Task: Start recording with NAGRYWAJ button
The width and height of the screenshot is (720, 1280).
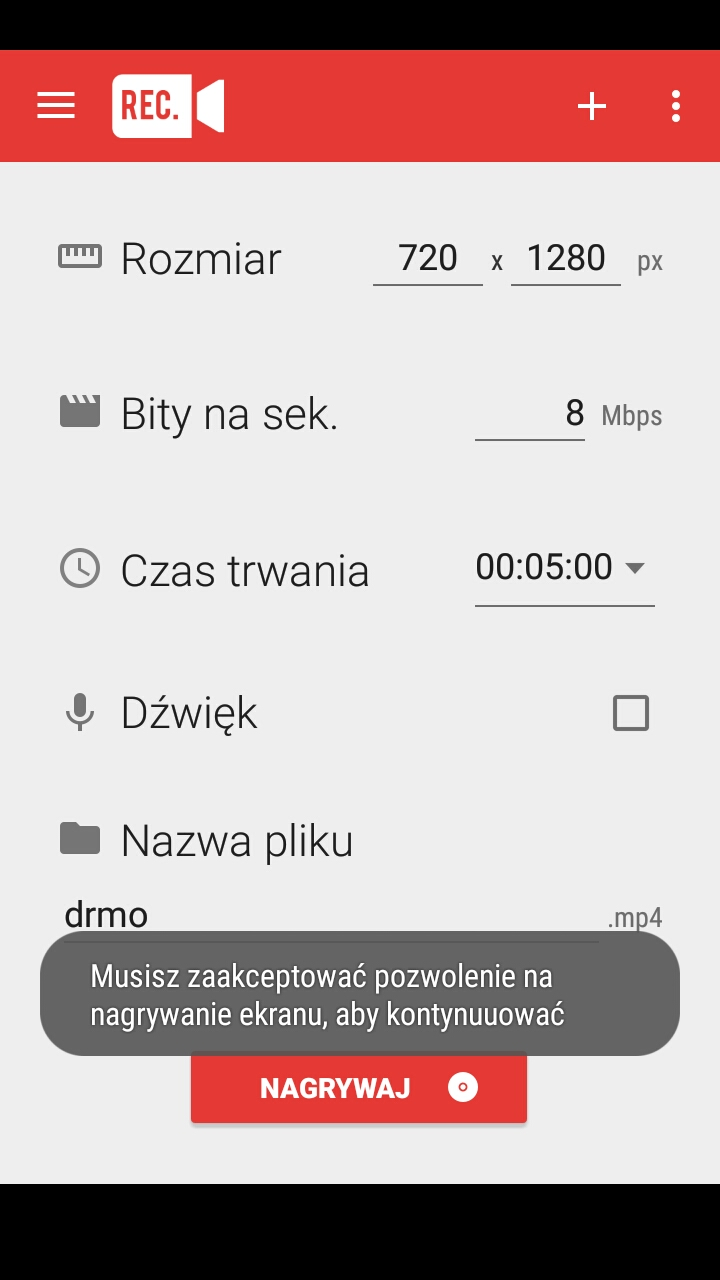Action: tap(359, 1088)
